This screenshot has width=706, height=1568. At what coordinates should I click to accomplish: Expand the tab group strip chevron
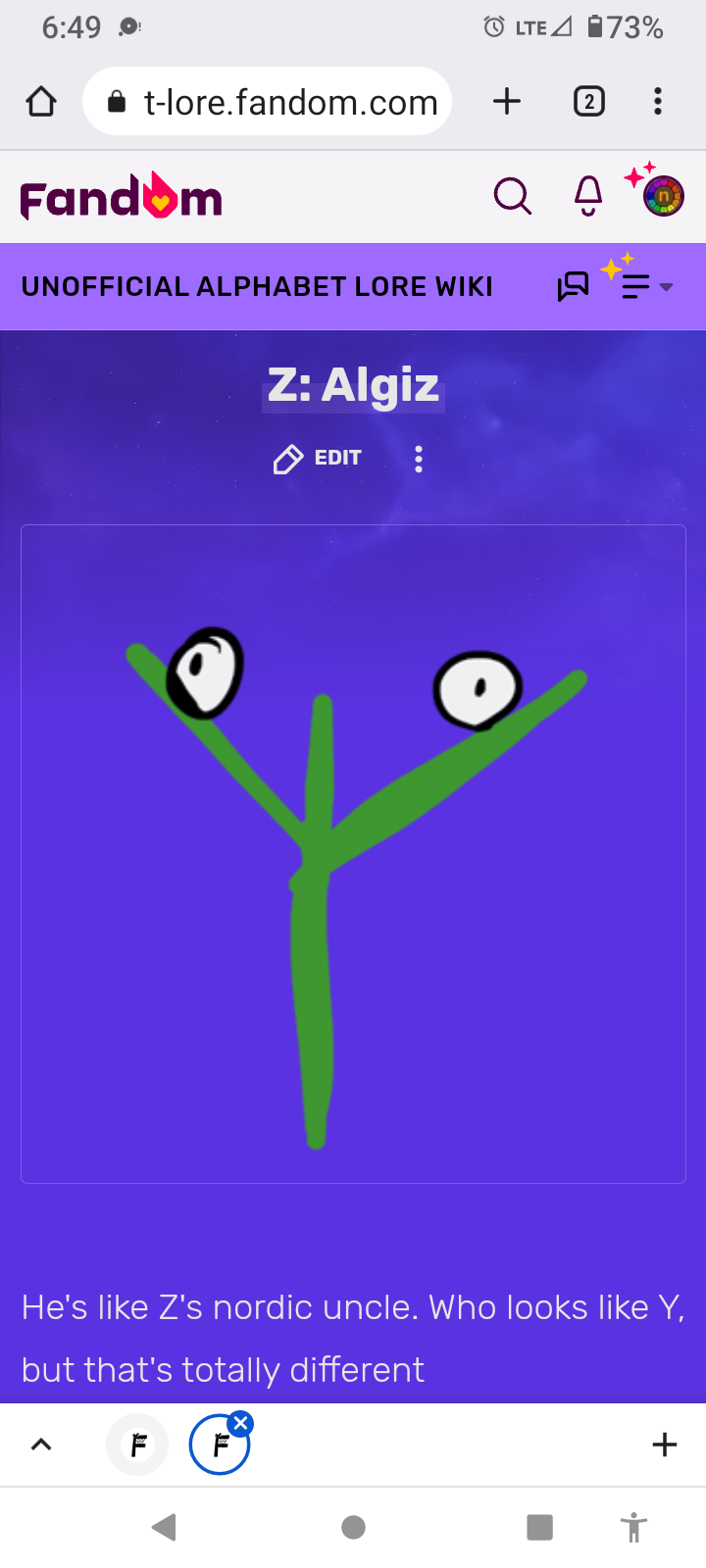41,1444
